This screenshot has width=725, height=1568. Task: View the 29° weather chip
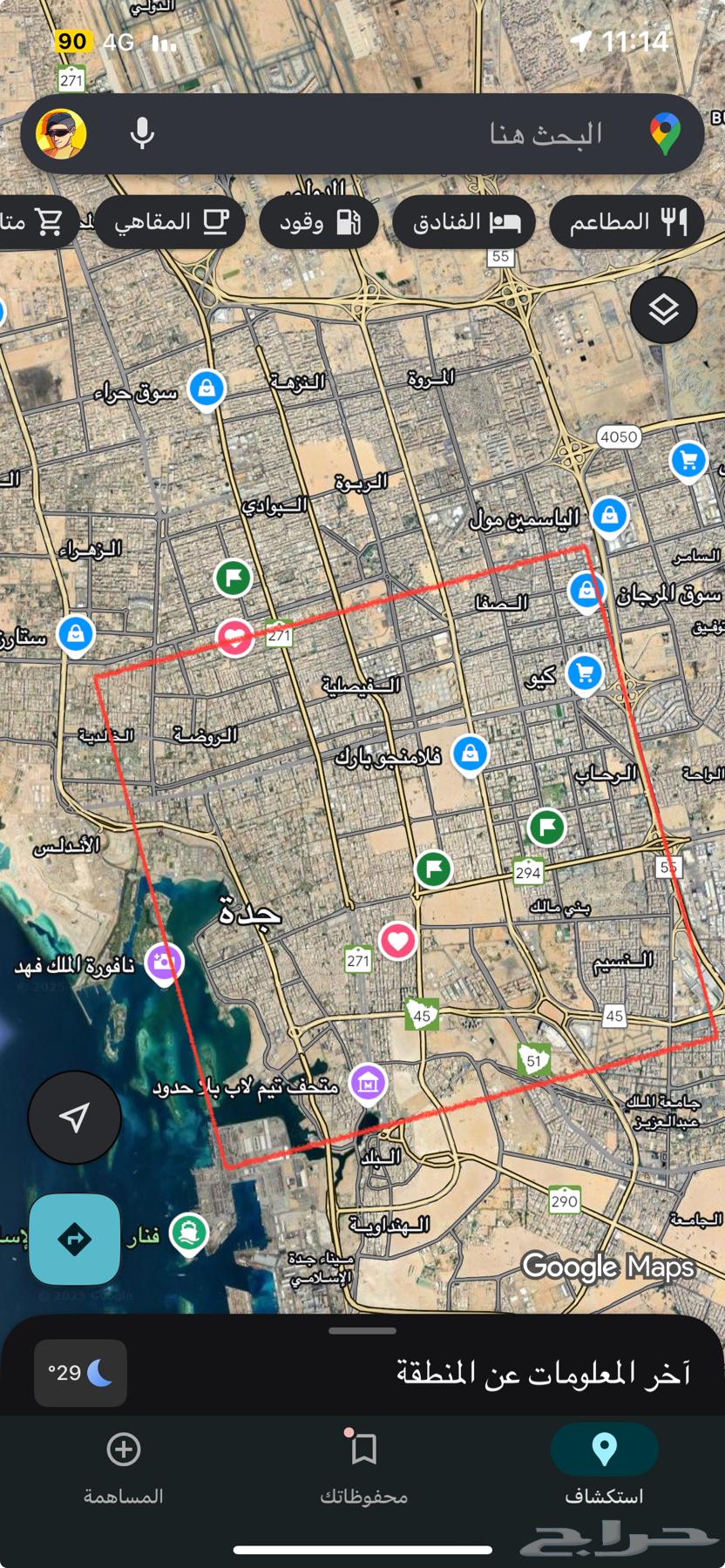tap(80, 1373)
